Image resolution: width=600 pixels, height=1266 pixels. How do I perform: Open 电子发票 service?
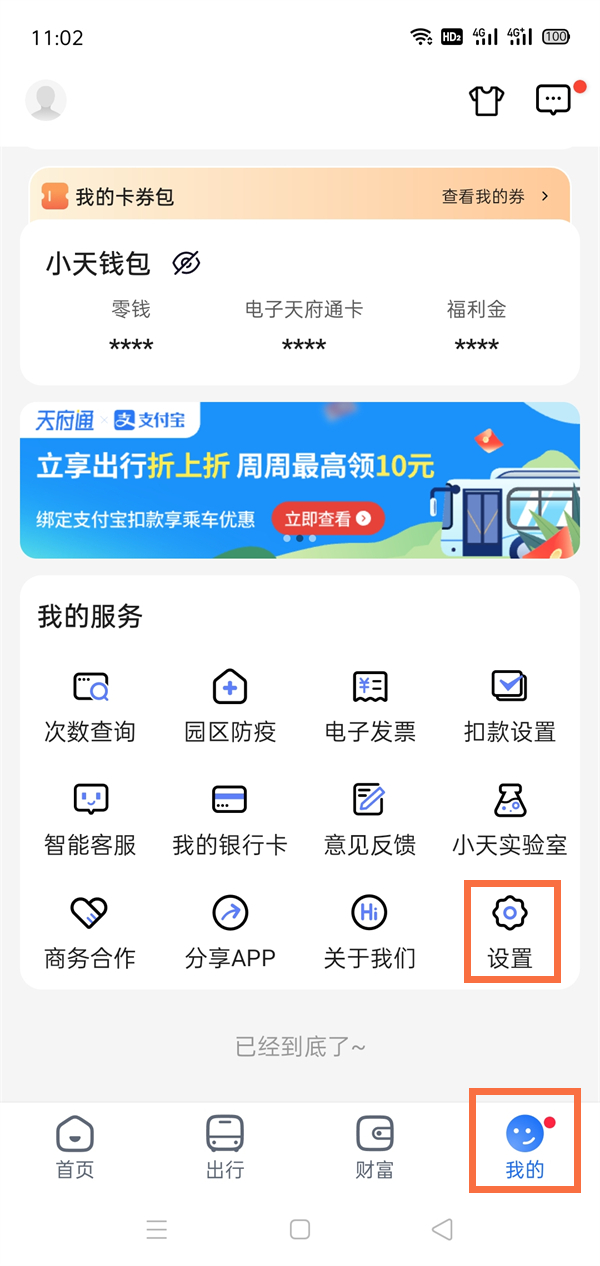370,707
